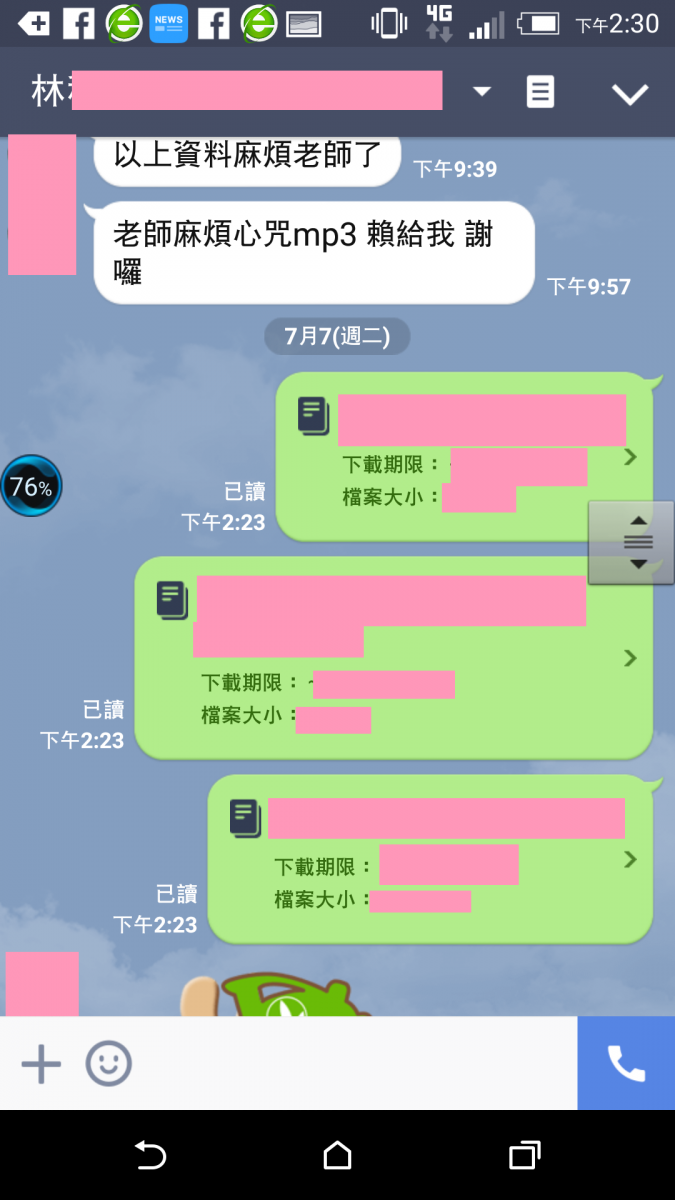Tap the message input field

pos(350,1064)
